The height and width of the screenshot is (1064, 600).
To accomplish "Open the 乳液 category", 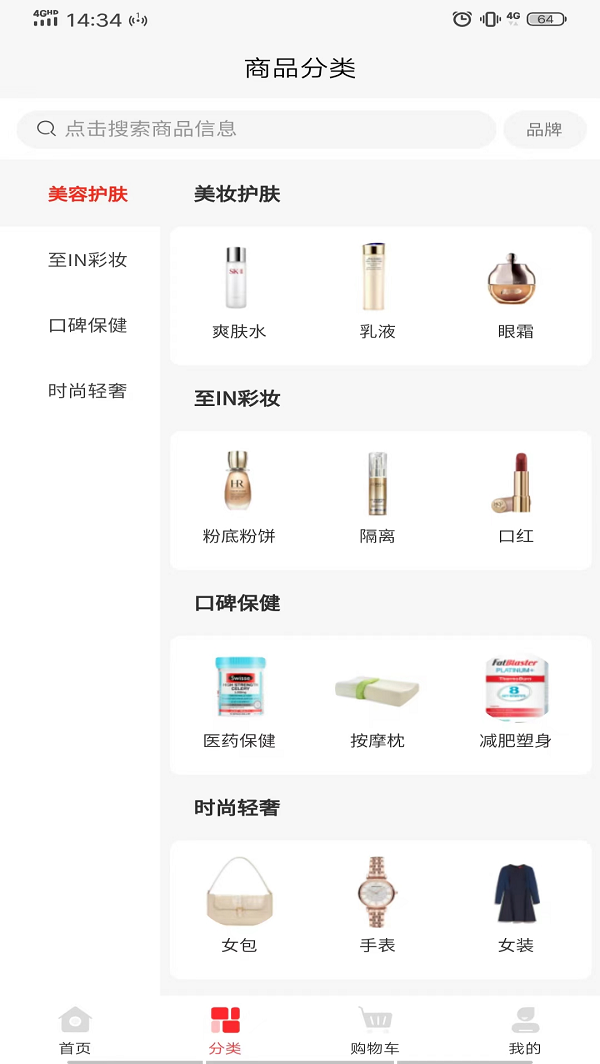I will coord(377,293).
